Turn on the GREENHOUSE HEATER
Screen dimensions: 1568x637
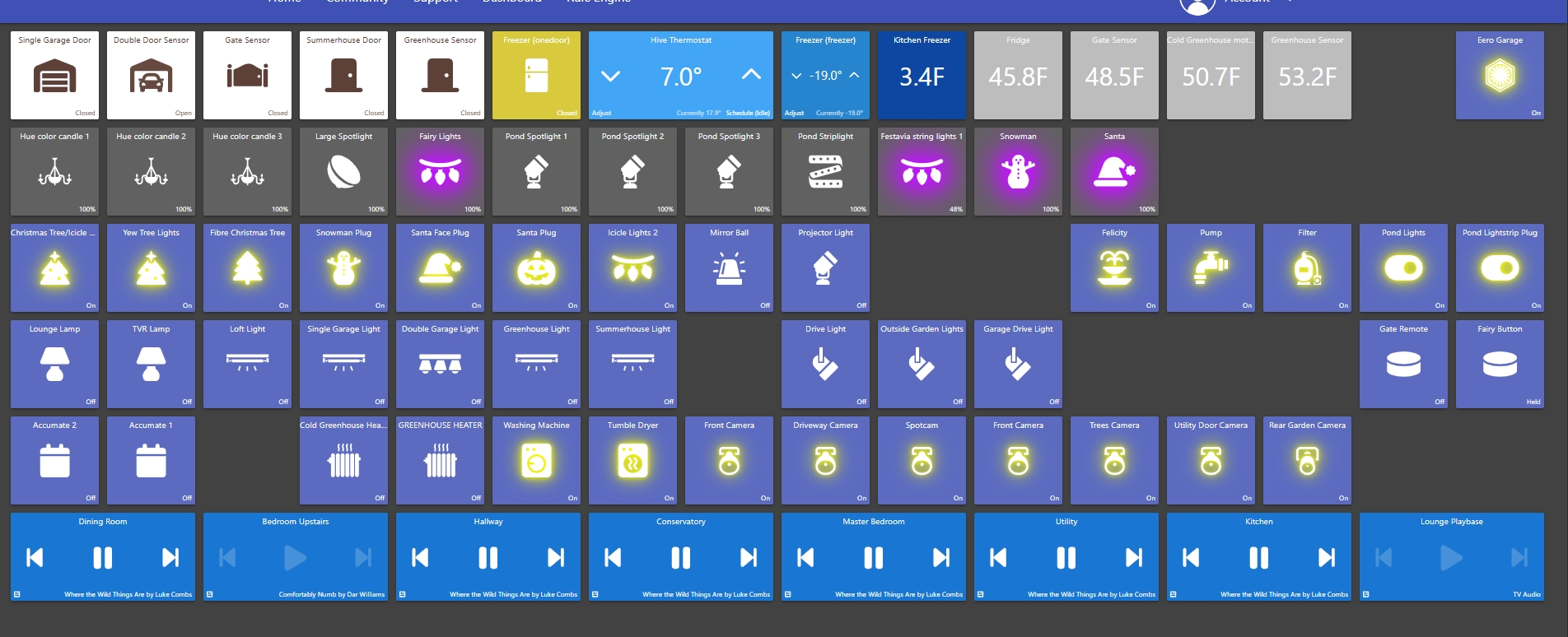pyautogui.click(x=440, y=461)
